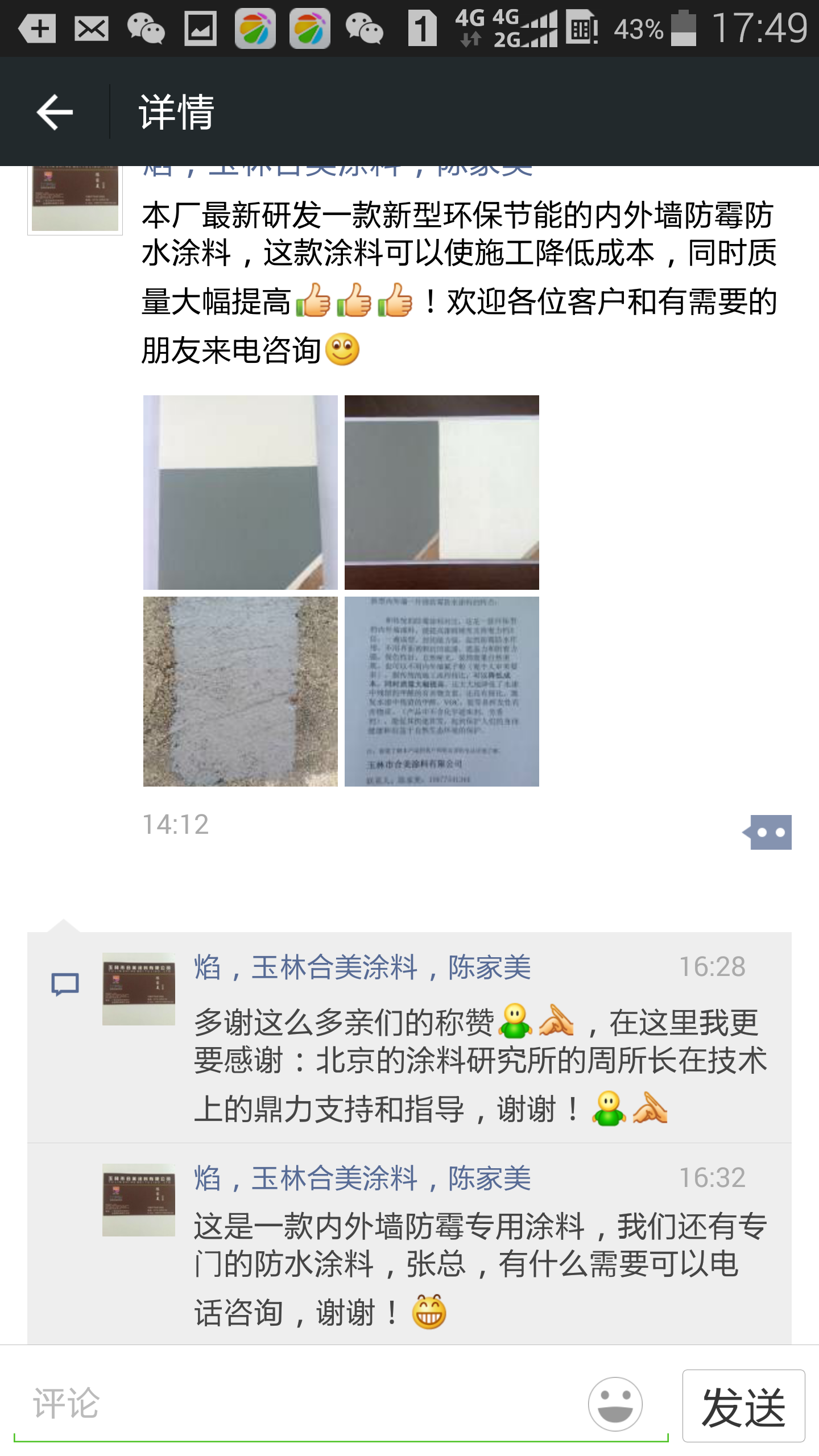
Task: Tap the avatar beside the 16:32 comment
Action: (x=138, y=1199)
